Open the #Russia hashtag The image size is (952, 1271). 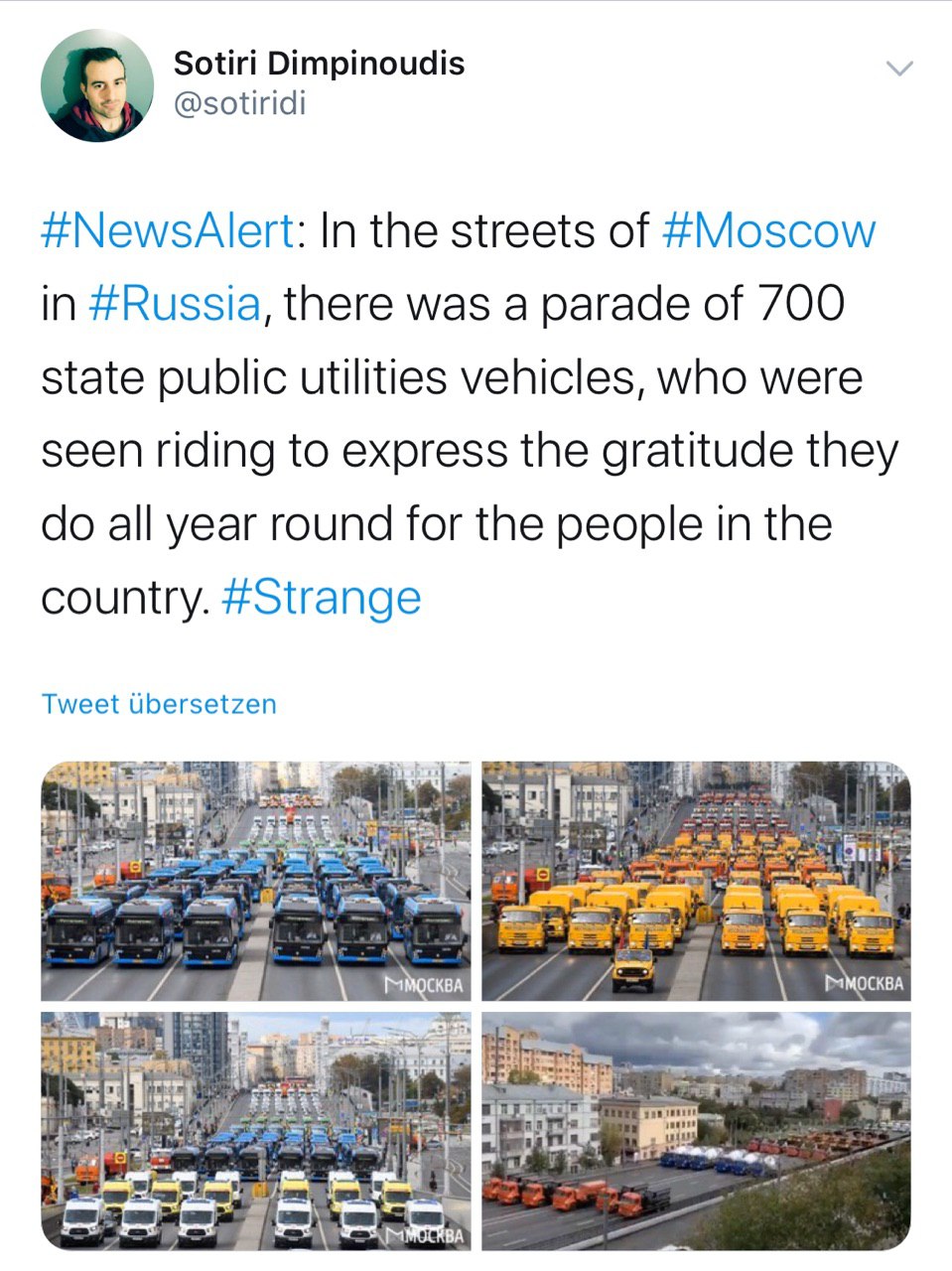click(175, 304)
